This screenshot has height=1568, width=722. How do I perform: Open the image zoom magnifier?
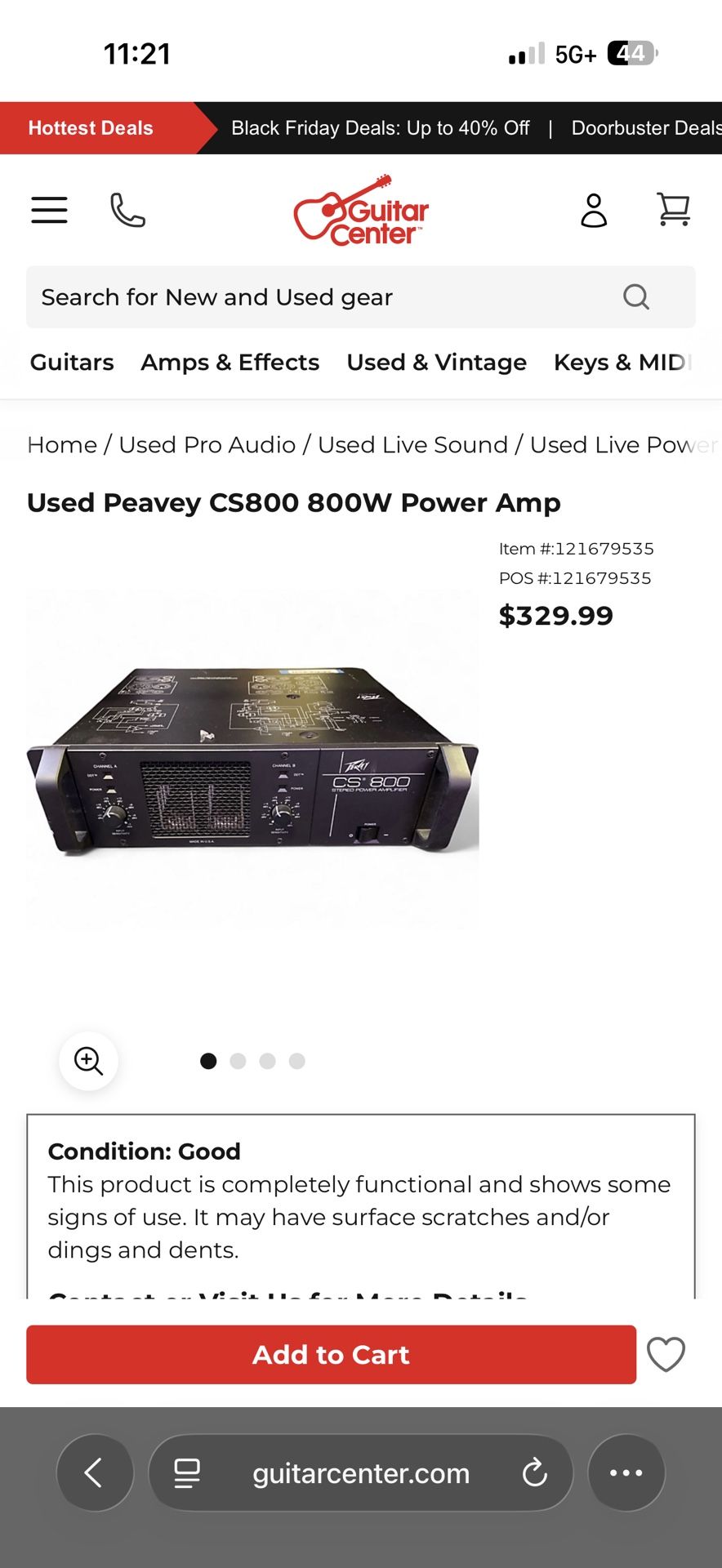tap(88, 1061)
